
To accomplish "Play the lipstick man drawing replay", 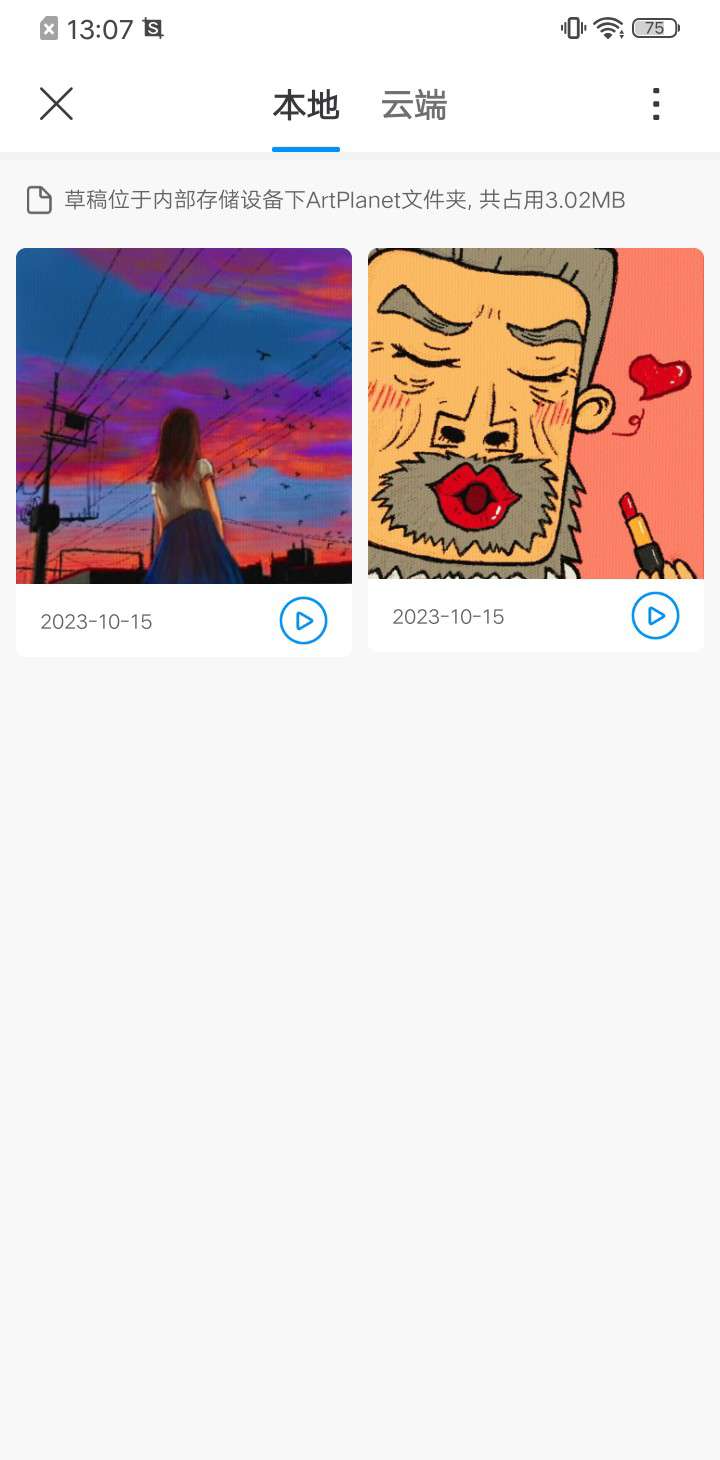I will click(655, 616).
